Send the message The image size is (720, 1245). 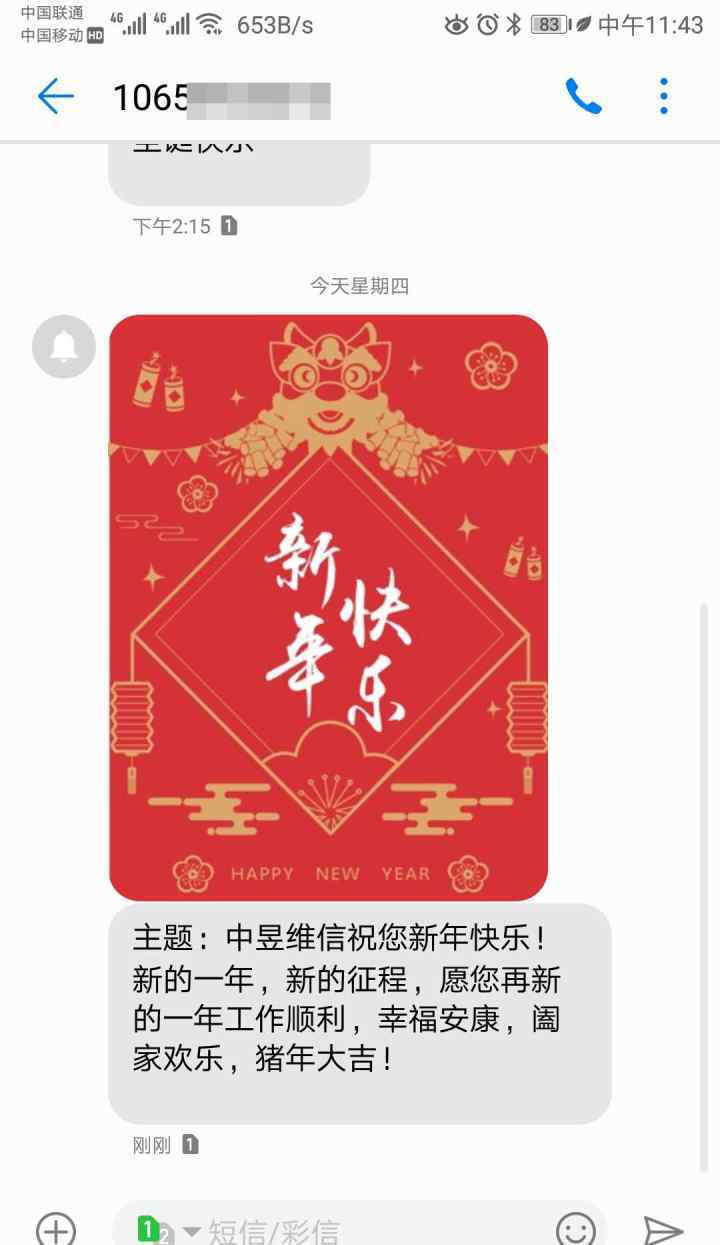[663, 1230]
